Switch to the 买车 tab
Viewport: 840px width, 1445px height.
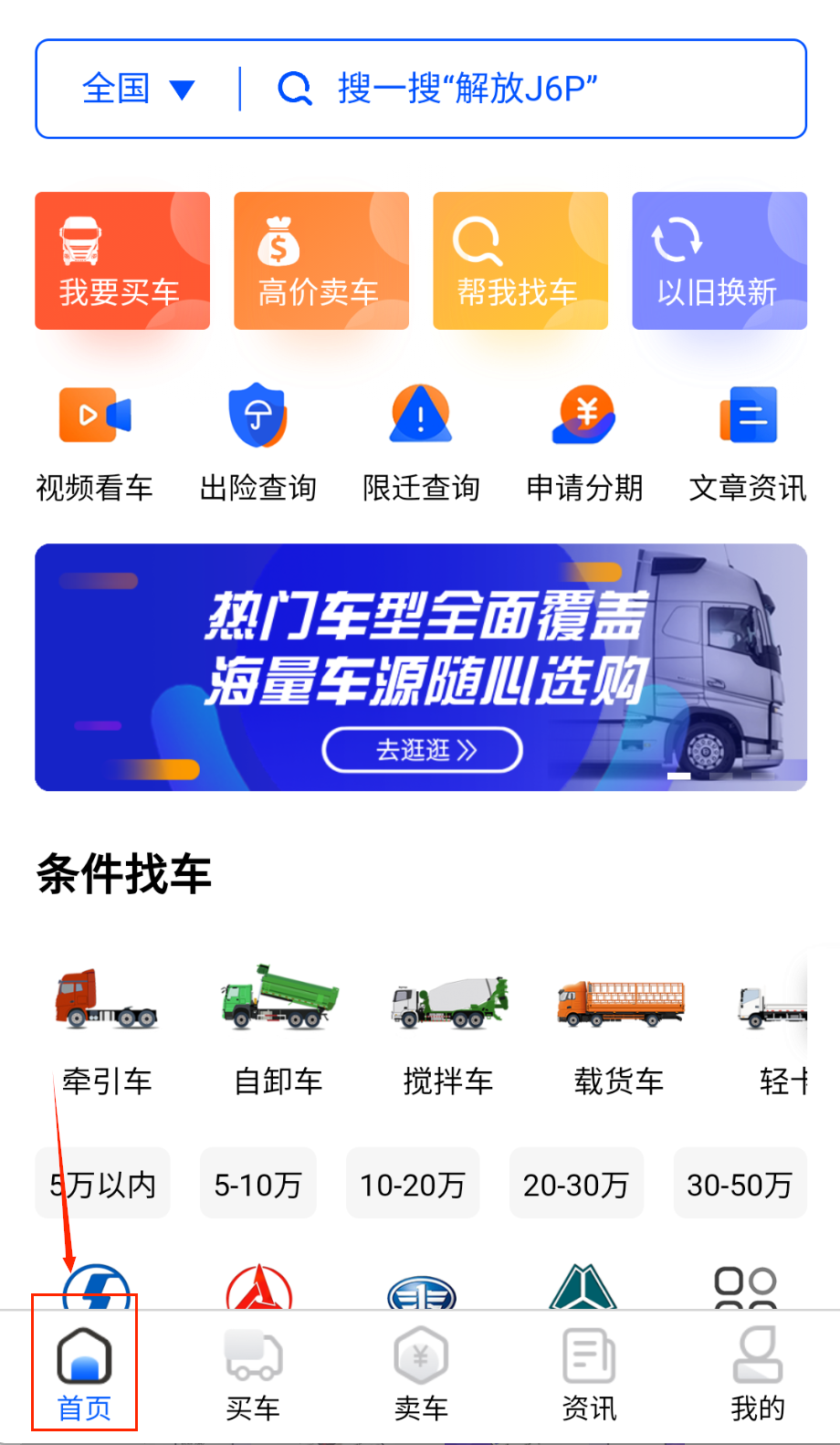[253, 1375]
